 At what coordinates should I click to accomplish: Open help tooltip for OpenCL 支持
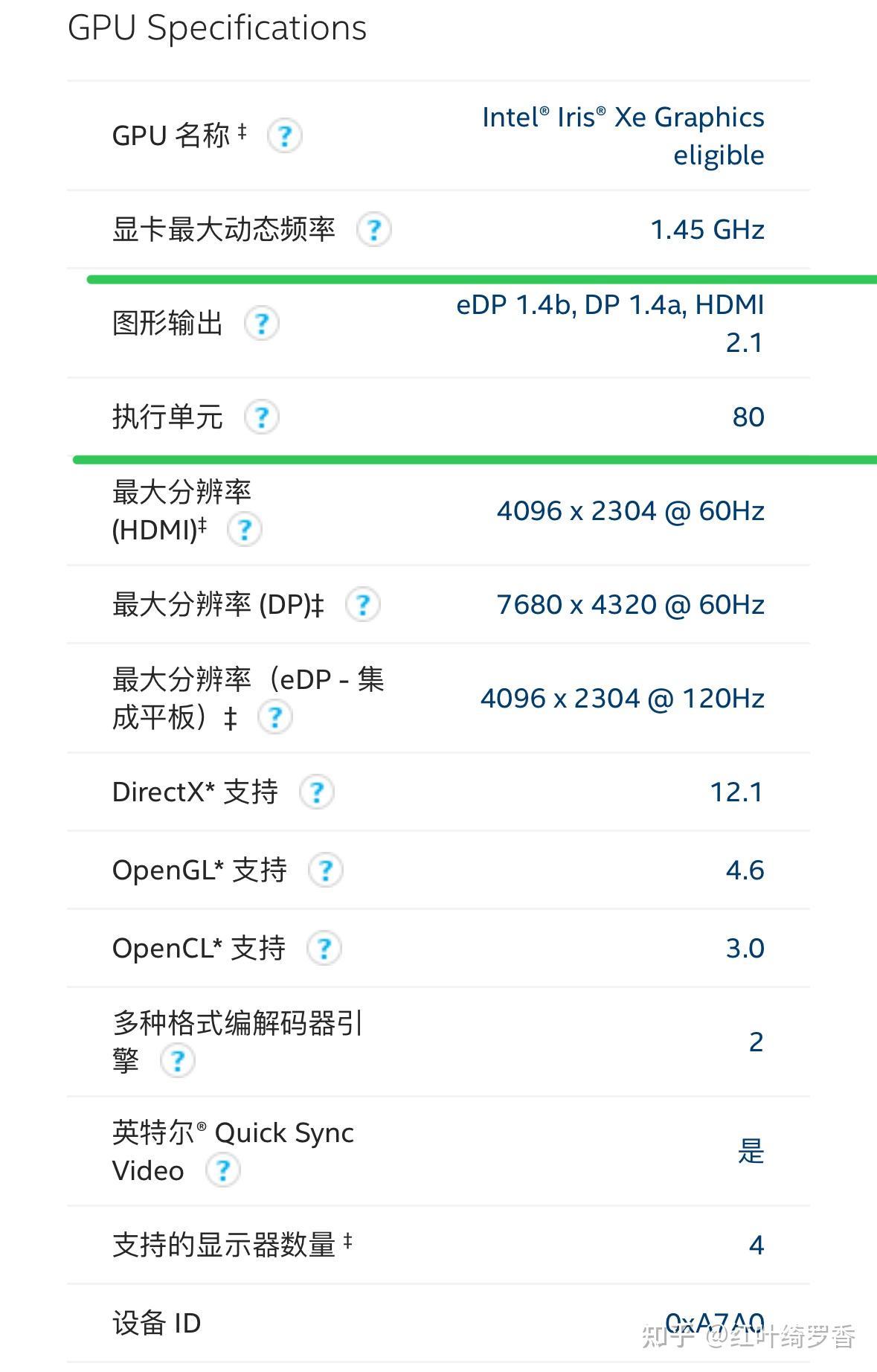(323, 948)
